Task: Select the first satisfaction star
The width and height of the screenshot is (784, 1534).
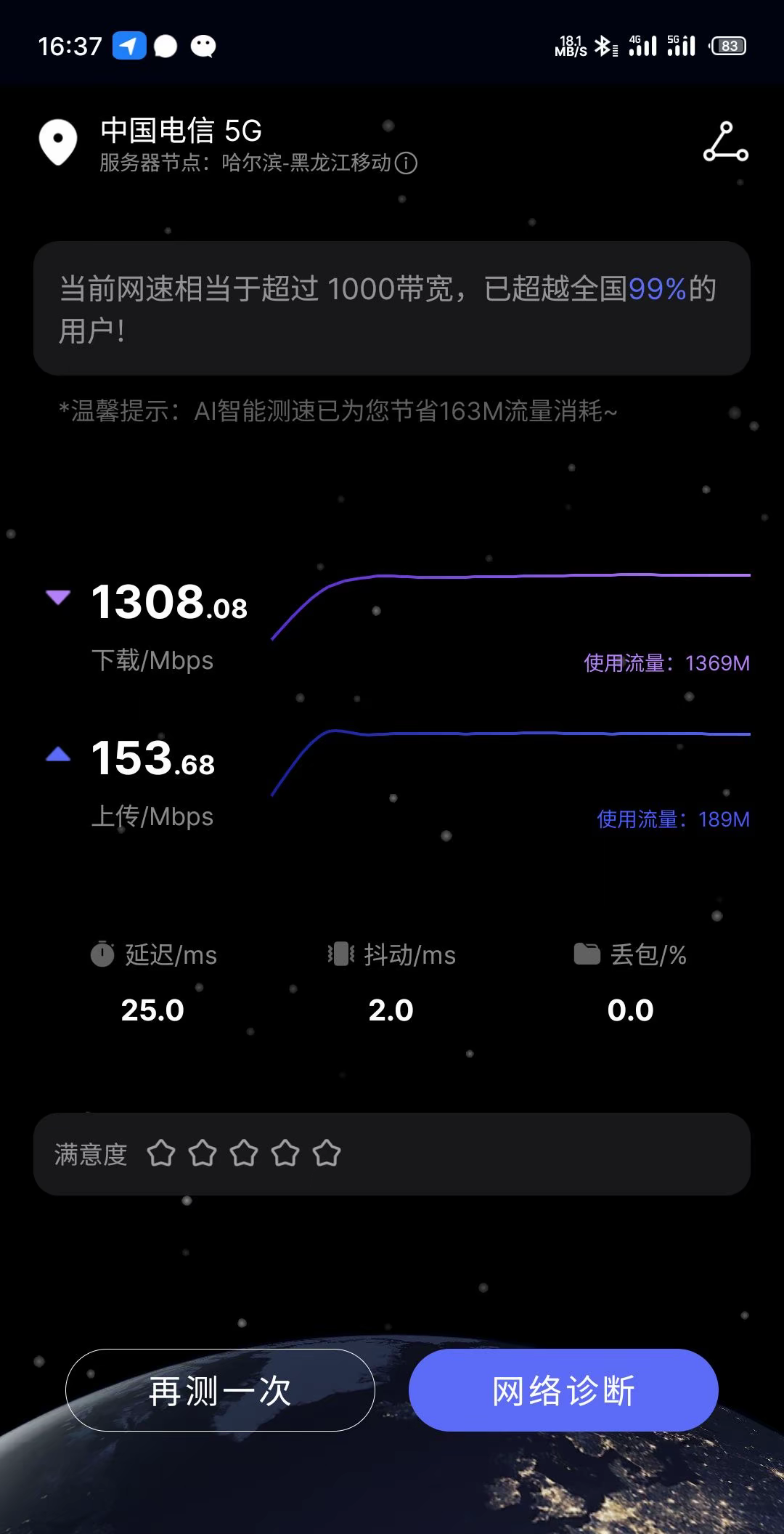Action: click(162, 1153)
